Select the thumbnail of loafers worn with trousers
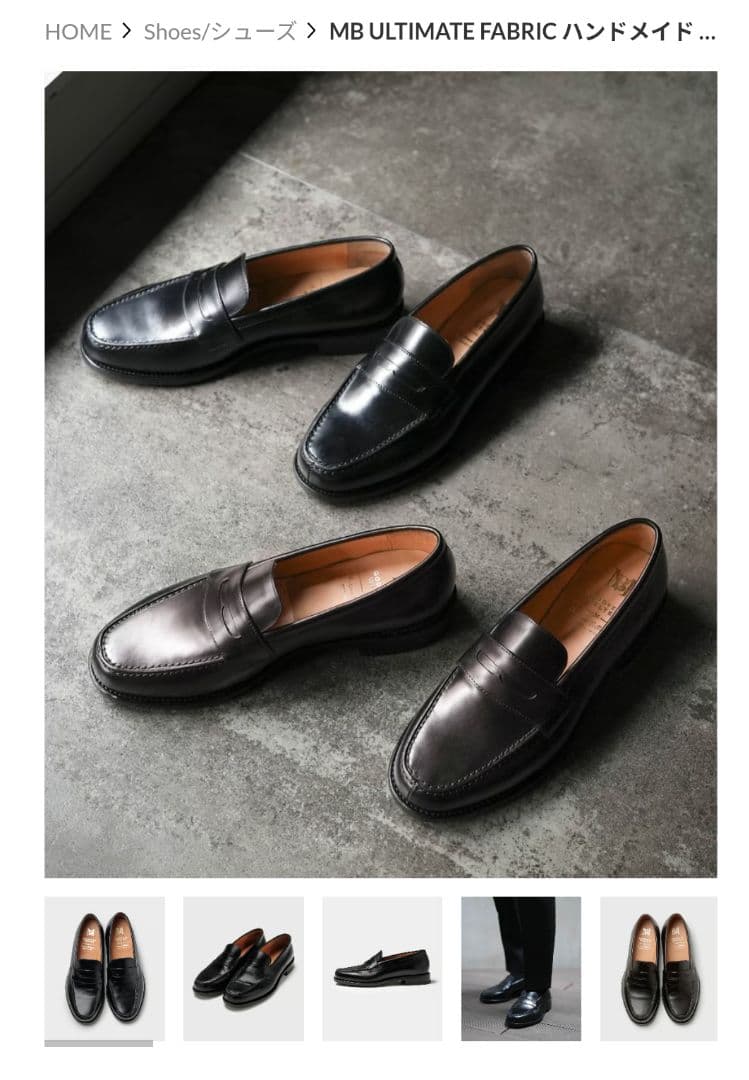This screenshot has height=1080, width=749. click(x=520, y=968)
